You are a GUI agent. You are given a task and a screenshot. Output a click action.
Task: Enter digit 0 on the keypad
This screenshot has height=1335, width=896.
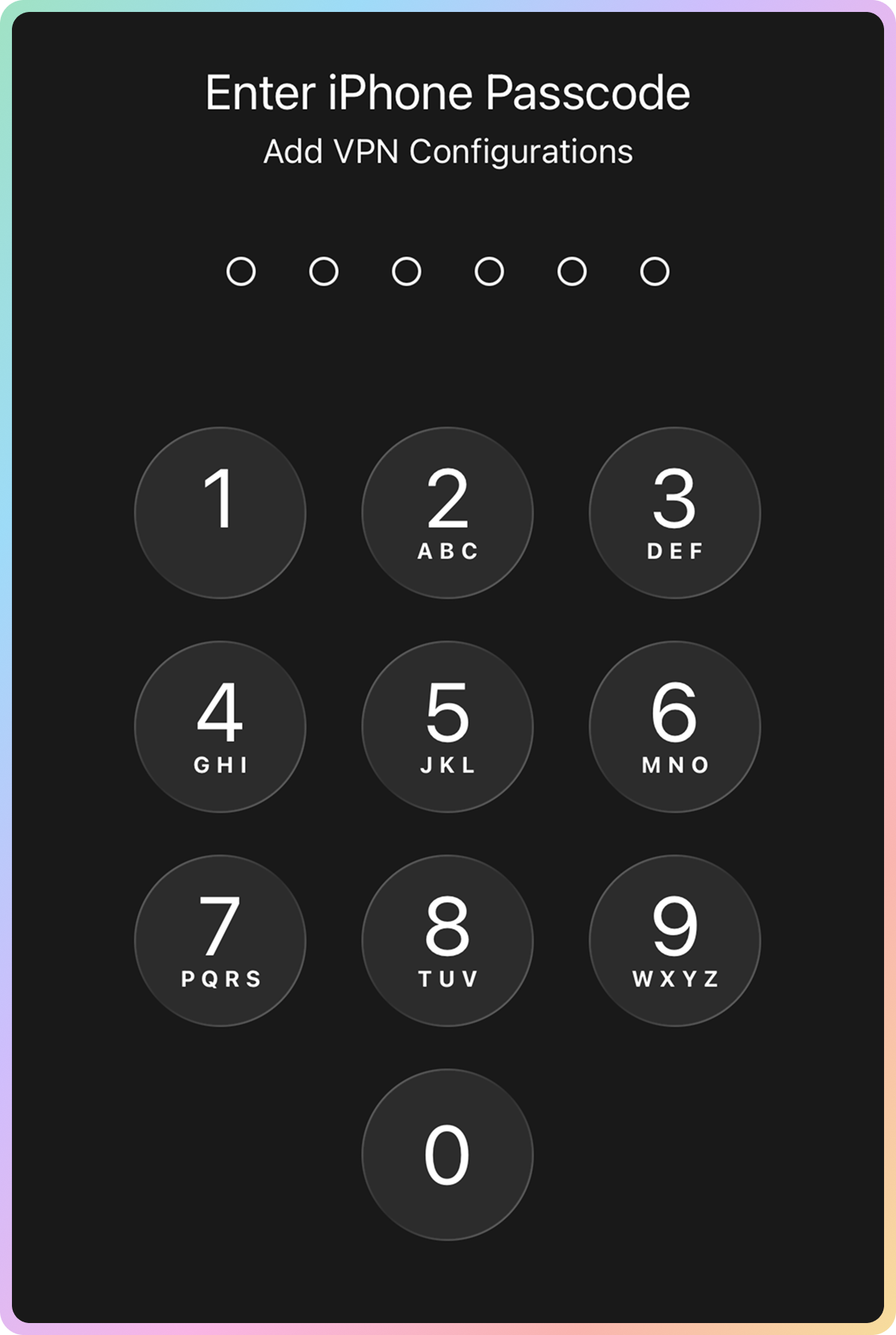click(x=447, y=1154)
